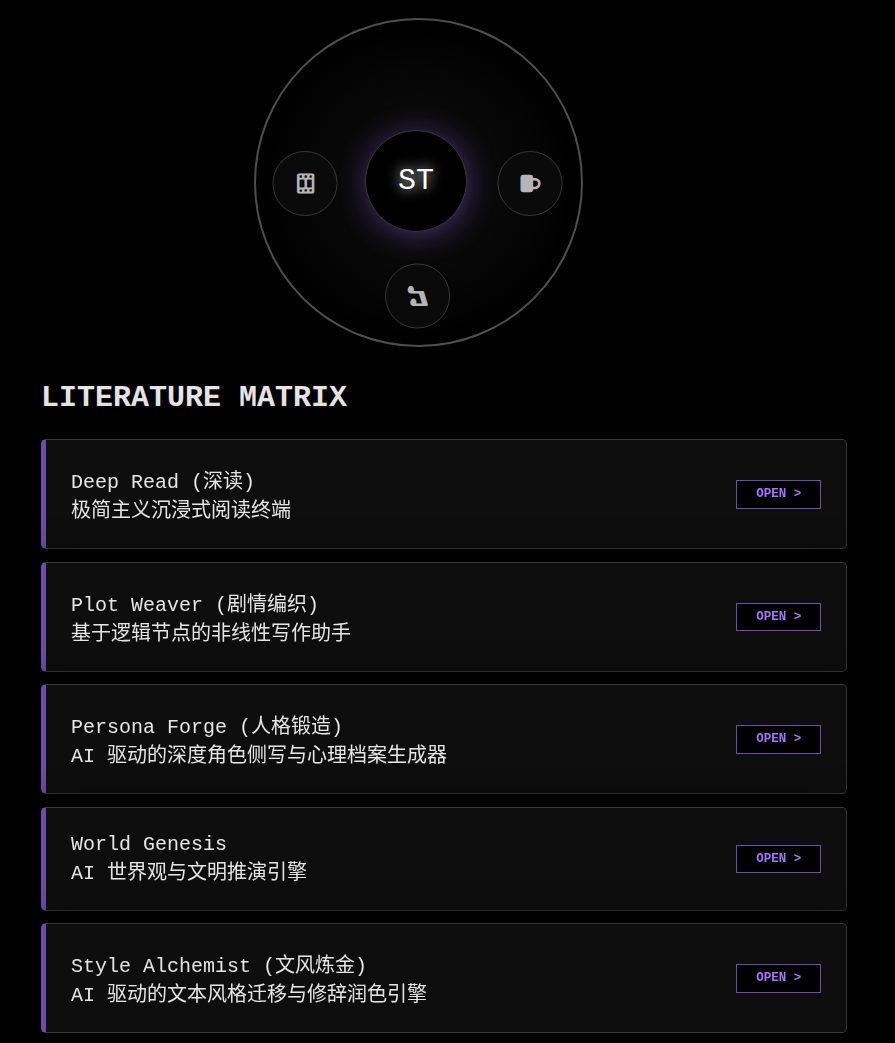Viewport: 895px width, 1043px height.
Task: Click the Plot Weaver card title
Action: 194,604
